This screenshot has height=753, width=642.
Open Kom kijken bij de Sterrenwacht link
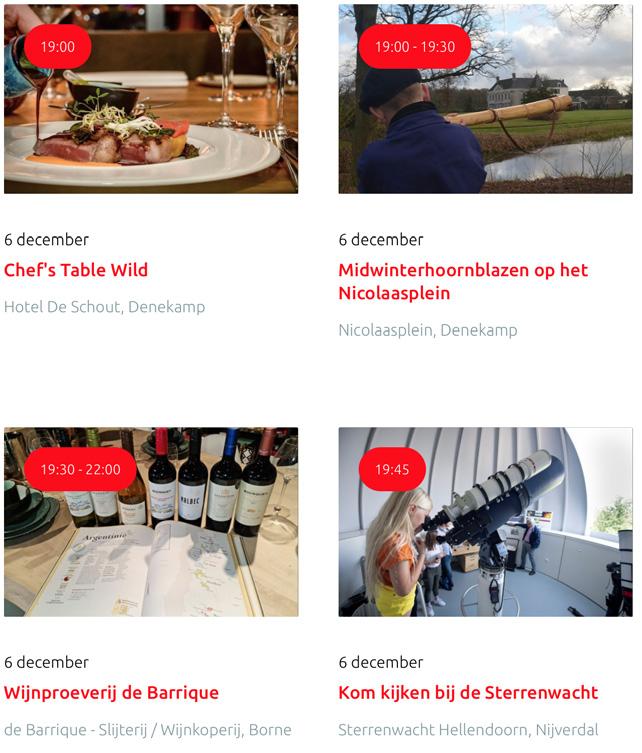[x=468, y=693]
